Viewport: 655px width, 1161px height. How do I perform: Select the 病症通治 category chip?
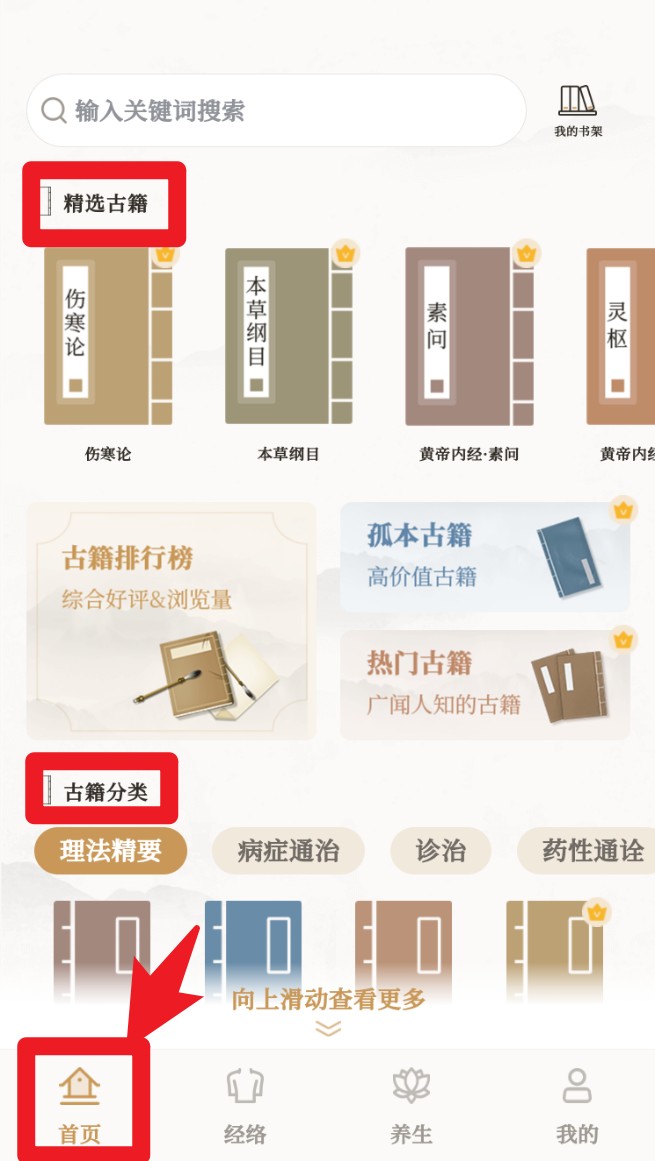coord(288,851)
